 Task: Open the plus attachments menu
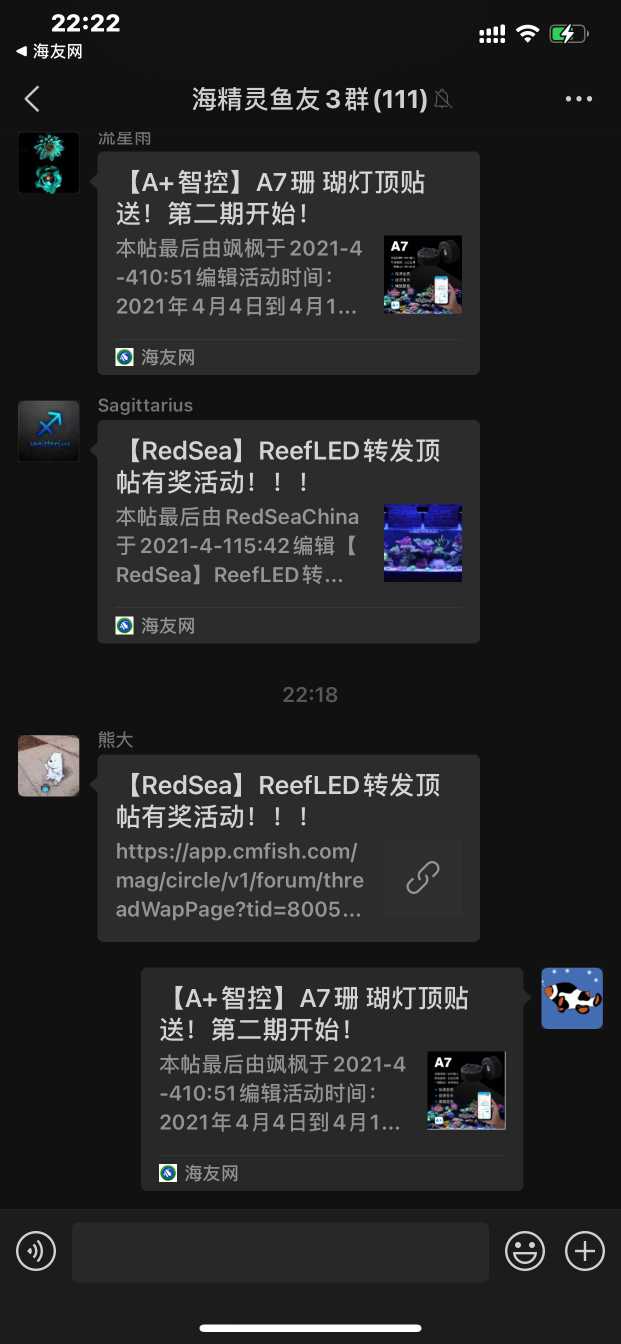click(x=585, y=1251)
